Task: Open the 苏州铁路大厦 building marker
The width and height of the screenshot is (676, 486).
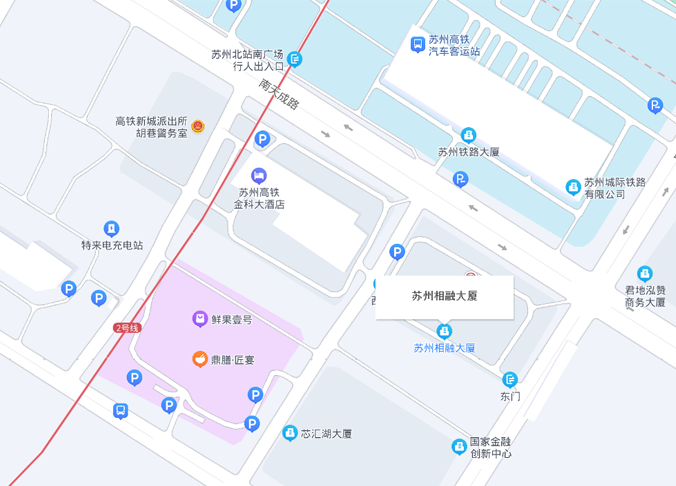Action: (x=468, y=136)
